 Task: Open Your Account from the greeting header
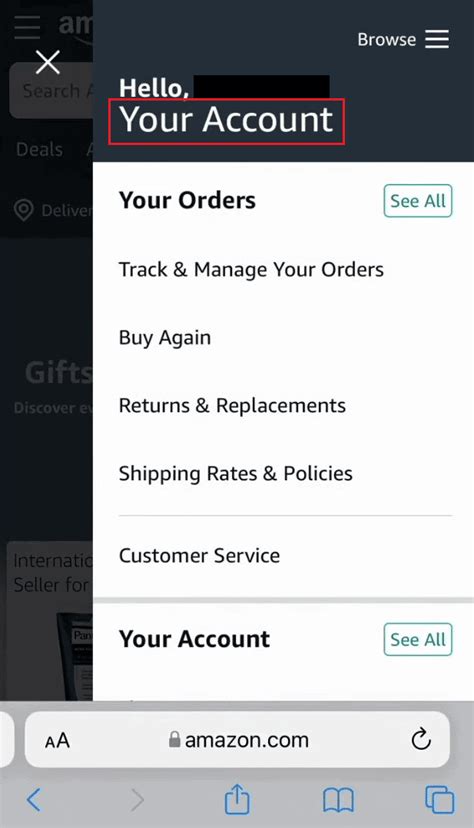226,120
